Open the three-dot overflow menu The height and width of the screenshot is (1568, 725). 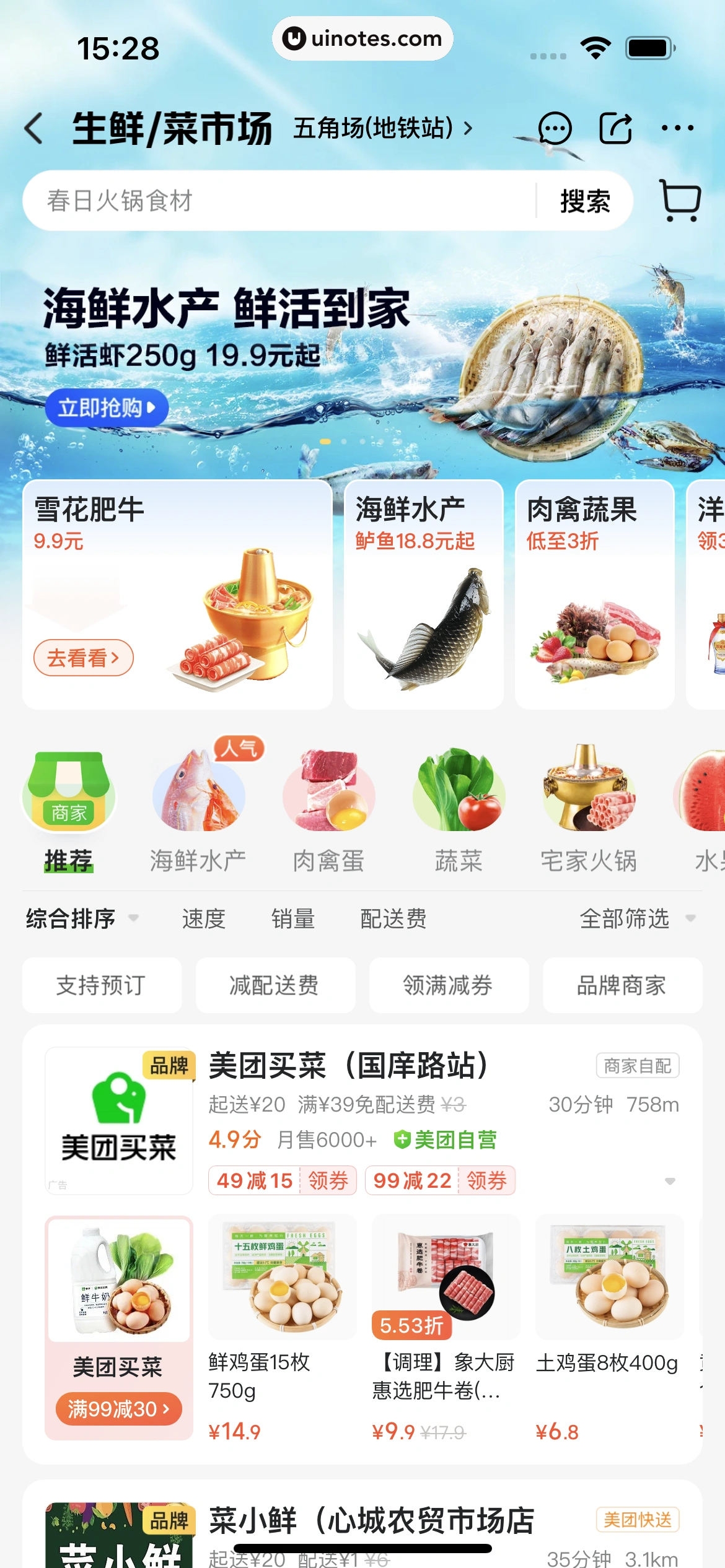[677, 129]
